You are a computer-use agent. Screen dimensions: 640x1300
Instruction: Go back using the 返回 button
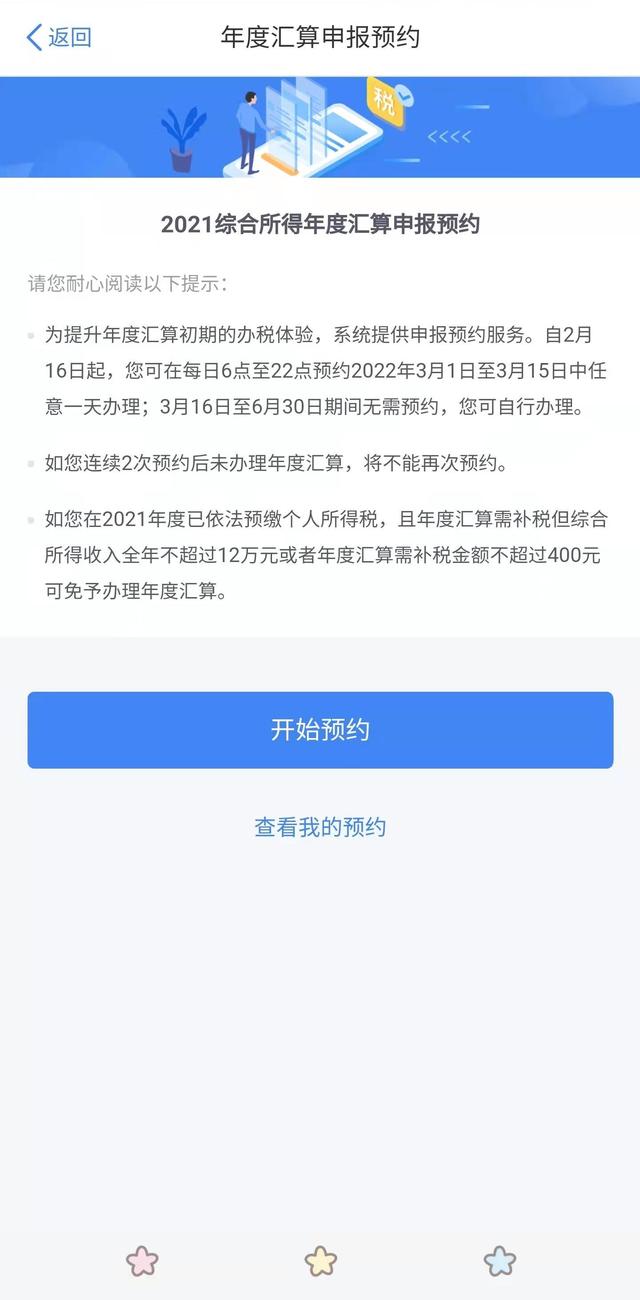point(59,38)
